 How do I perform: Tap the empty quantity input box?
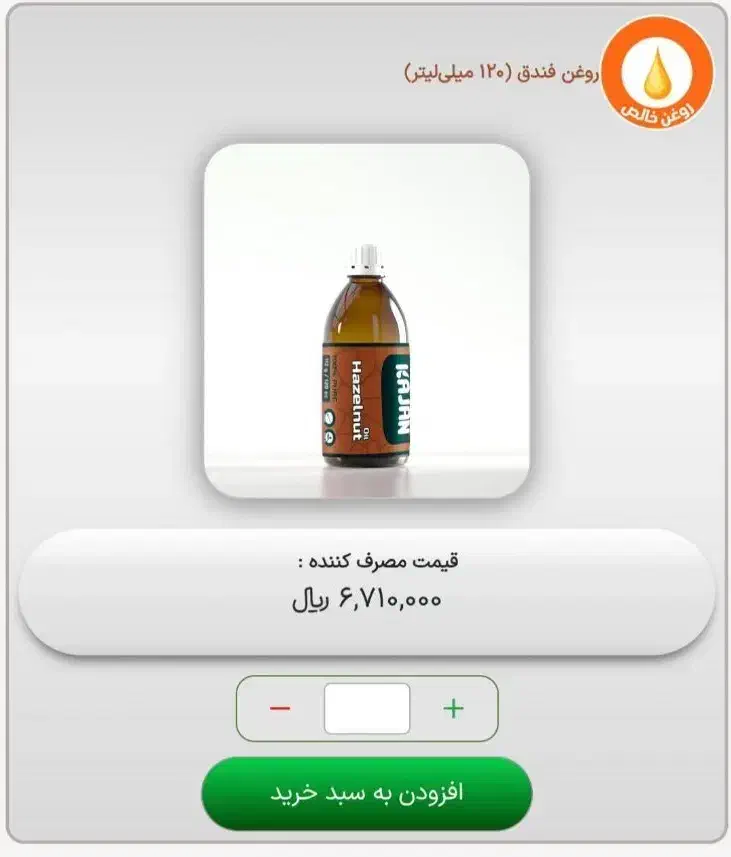coord(367,708)
